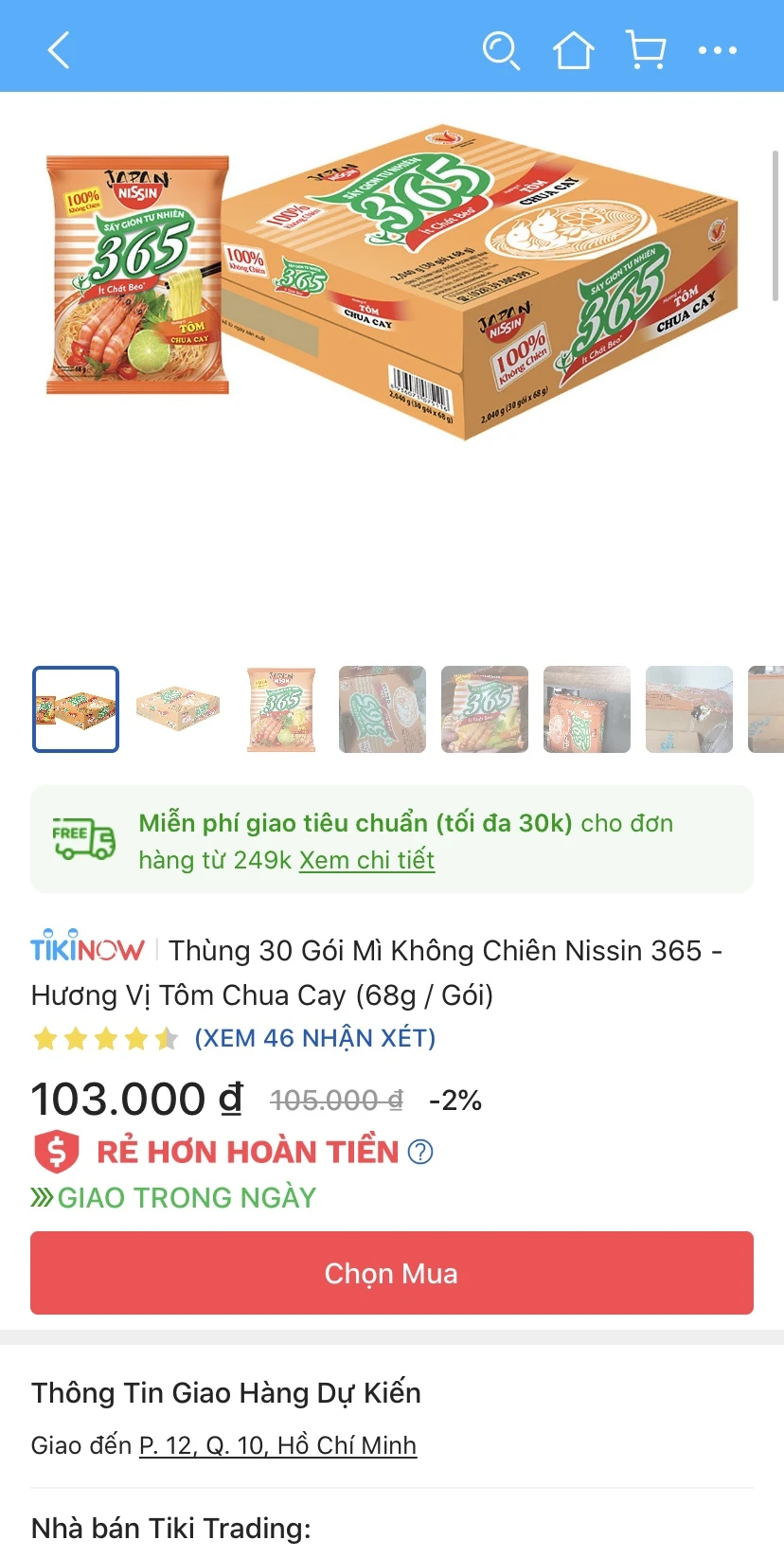The height and width of the screenshot is (1558, 784).
Task: View reviews via XEM 46 NHẬN XÉT
Action: tap(314, 1038)
